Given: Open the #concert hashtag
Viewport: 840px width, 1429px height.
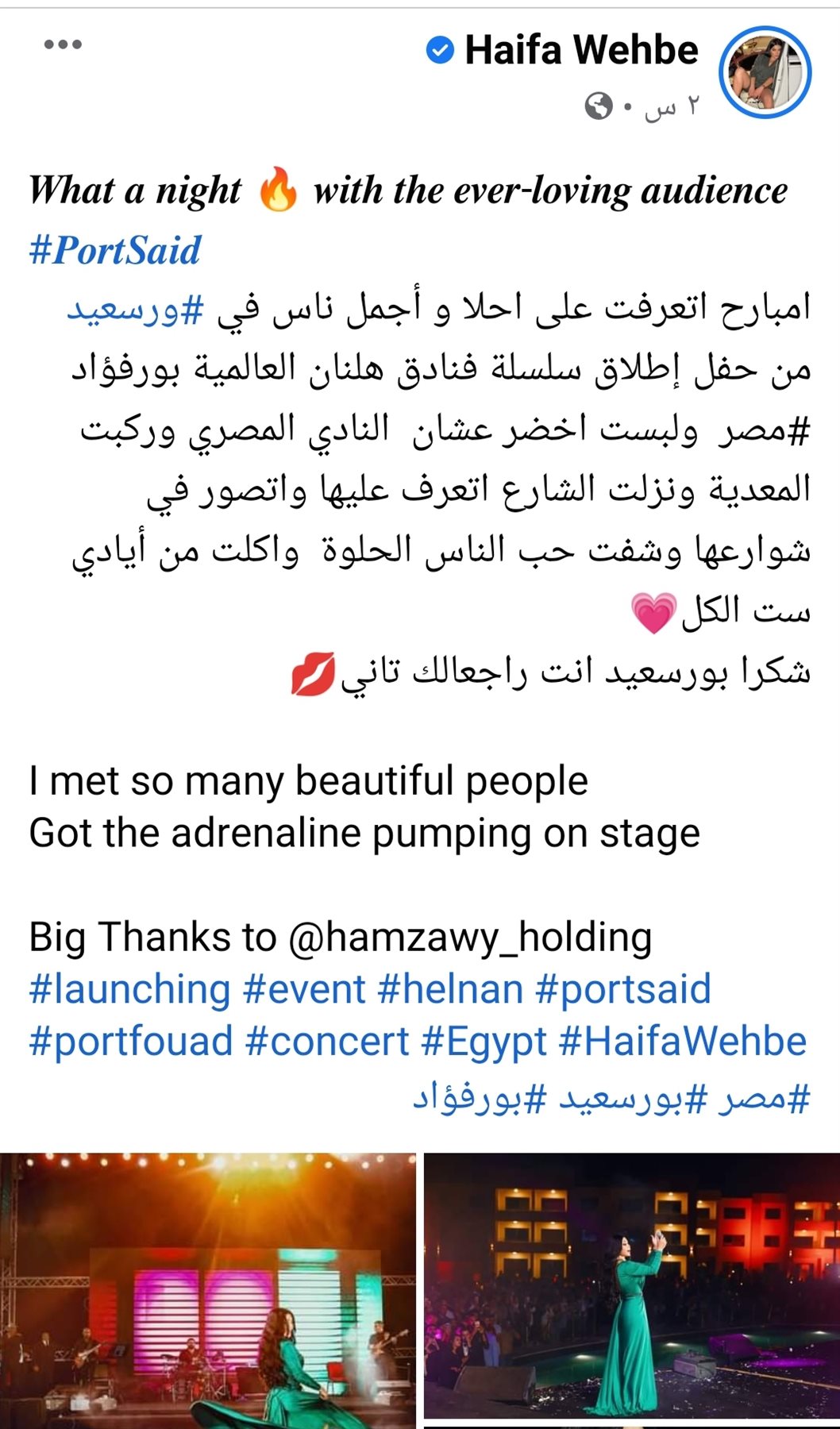Looking at the screenshot, I should (327, 1042).
